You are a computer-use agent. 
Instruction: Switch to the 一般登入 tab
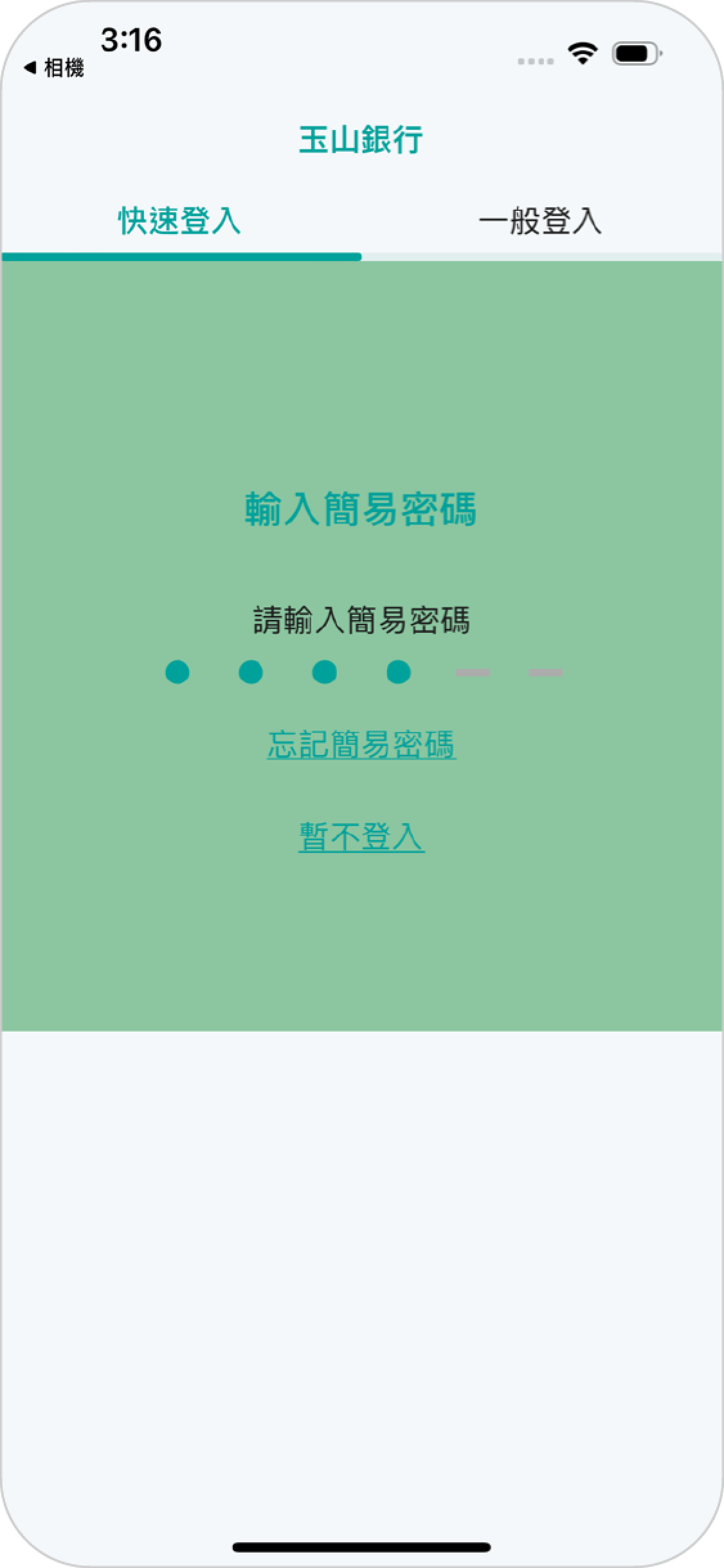540,222
